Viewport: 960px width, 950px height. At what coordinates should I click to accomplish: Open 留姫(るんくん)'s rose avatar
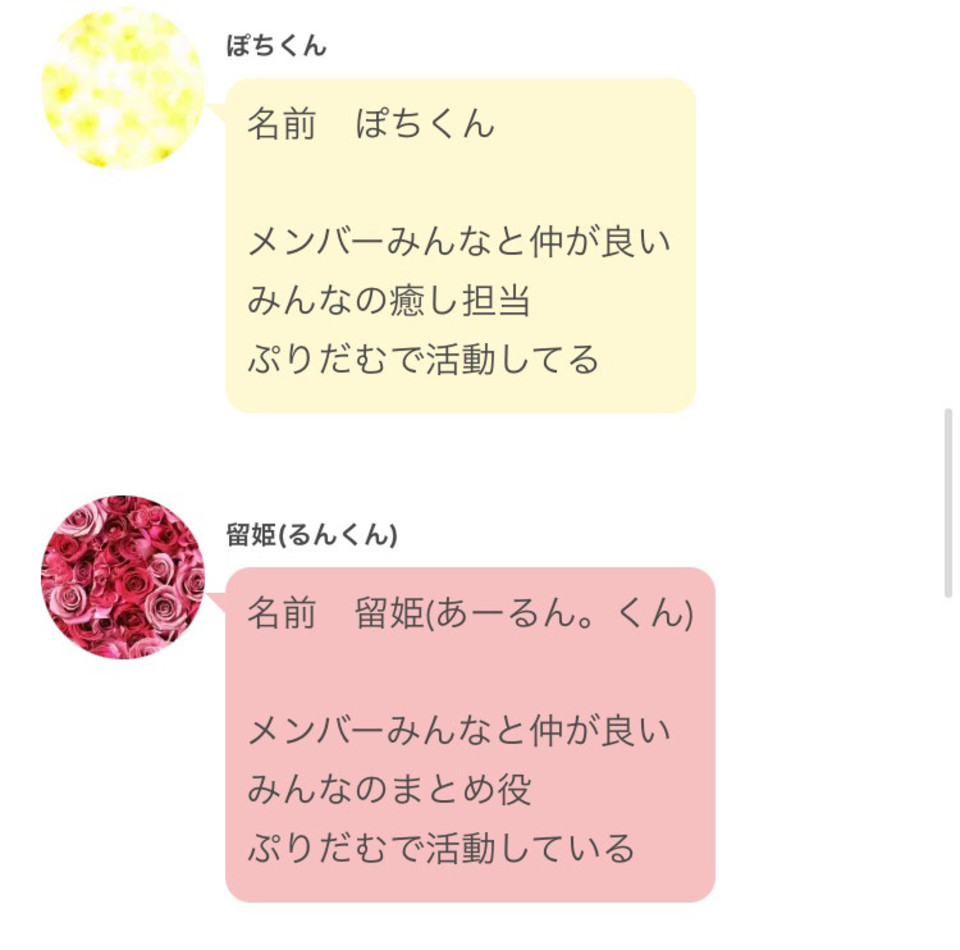[x=122, y=577]
